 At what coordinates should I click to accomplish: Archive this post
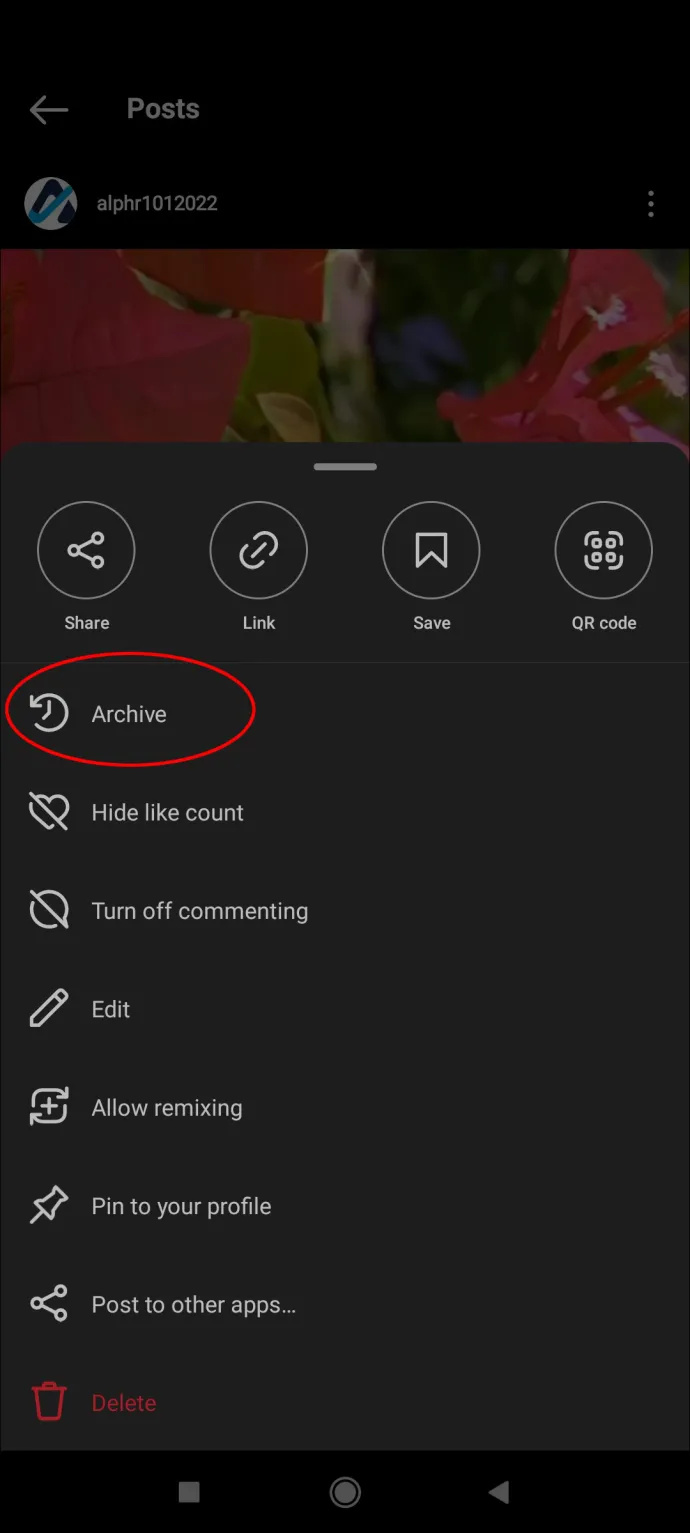point(129,714)
